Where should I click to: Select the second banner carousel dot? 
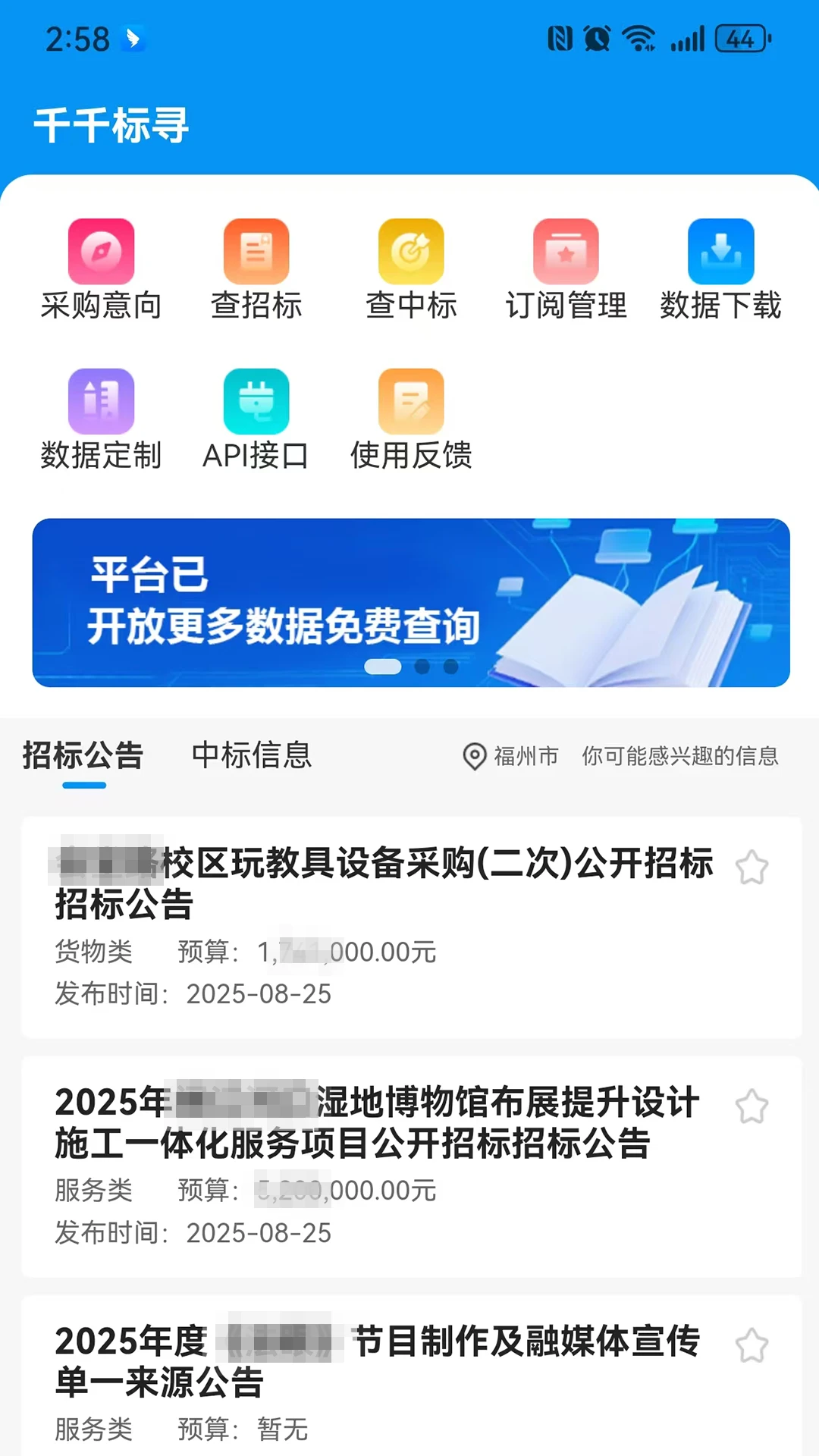[422, 667]
